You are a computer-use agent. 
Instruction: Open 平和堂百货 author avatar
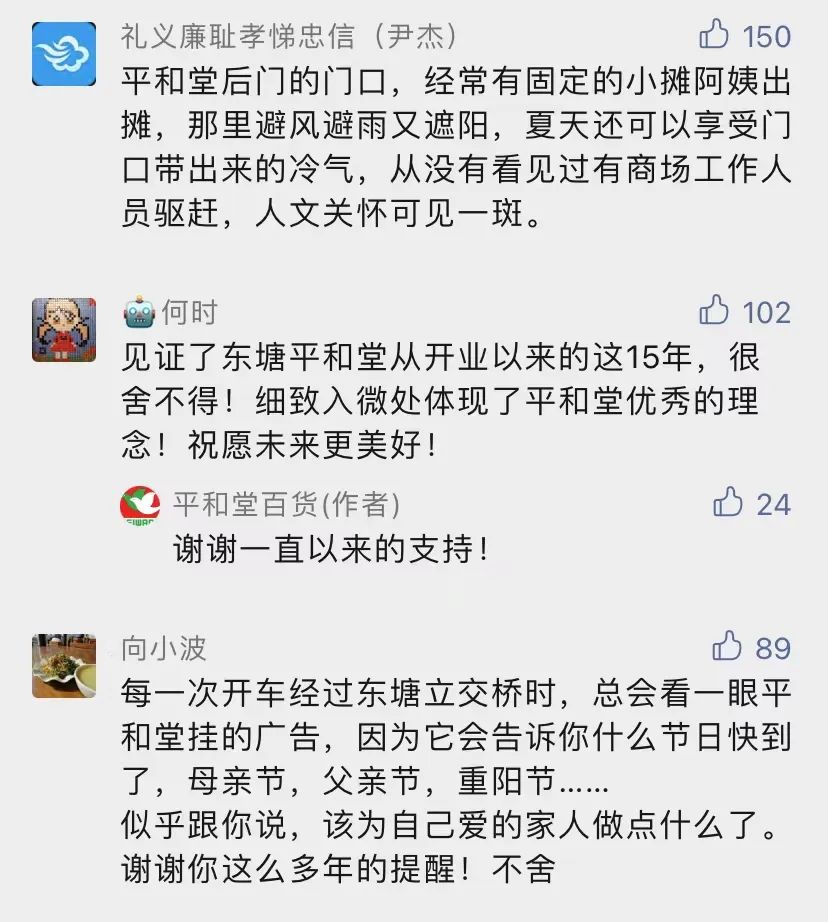(140, 505)
